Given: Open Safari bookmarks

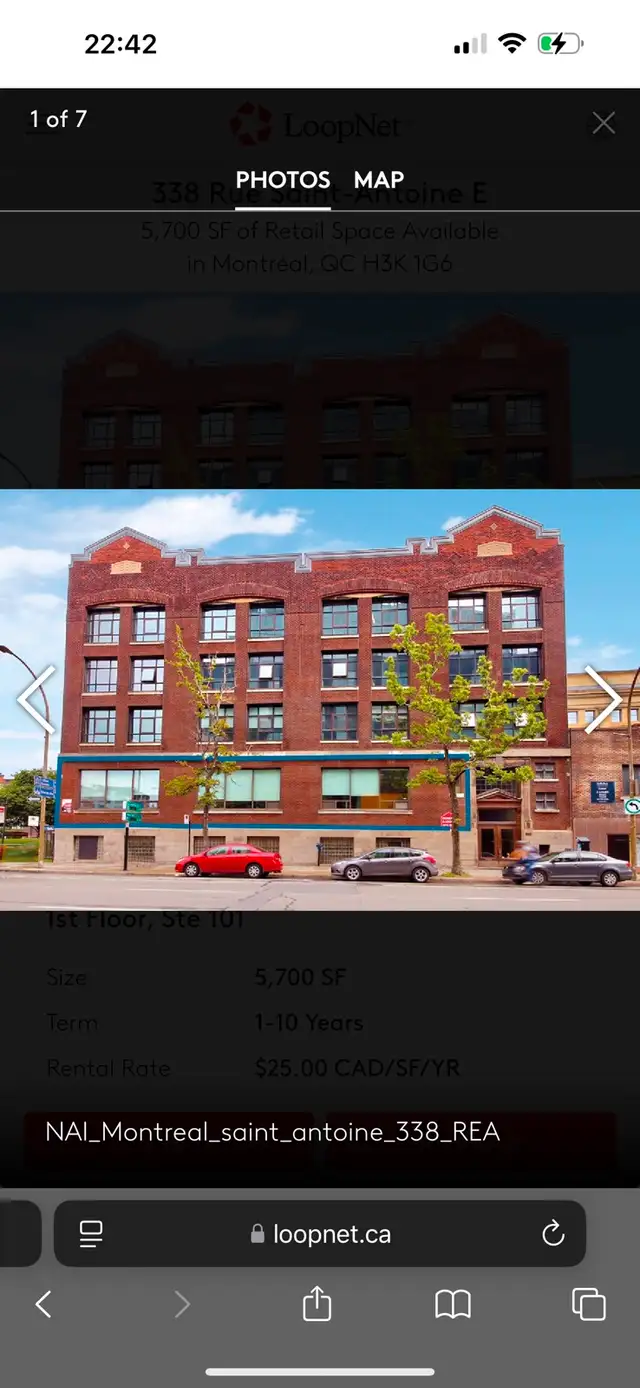Looking at the screenshot, I should pyautogui.click(x=453, y=1304).
